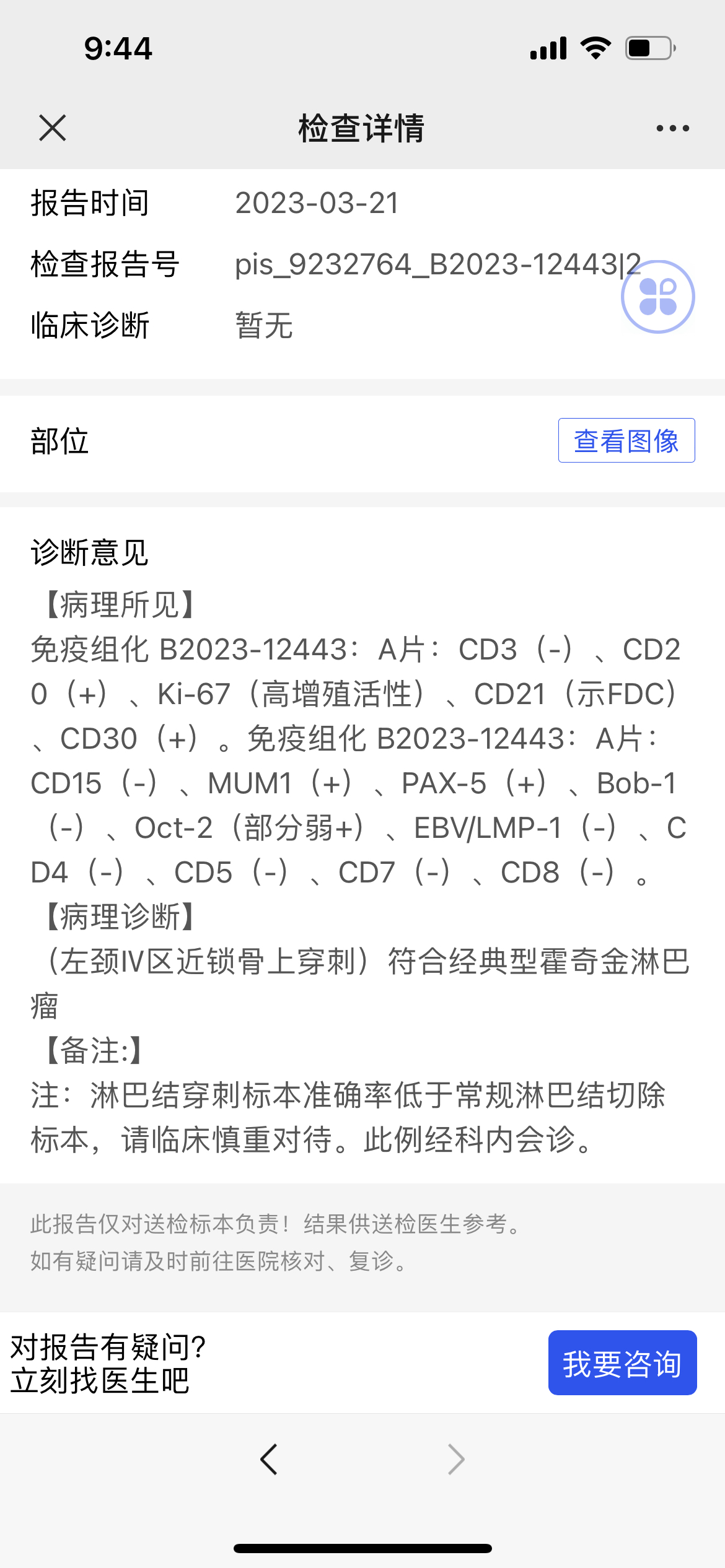Consult a doctor with 我要咨询

pos(622,1362)
